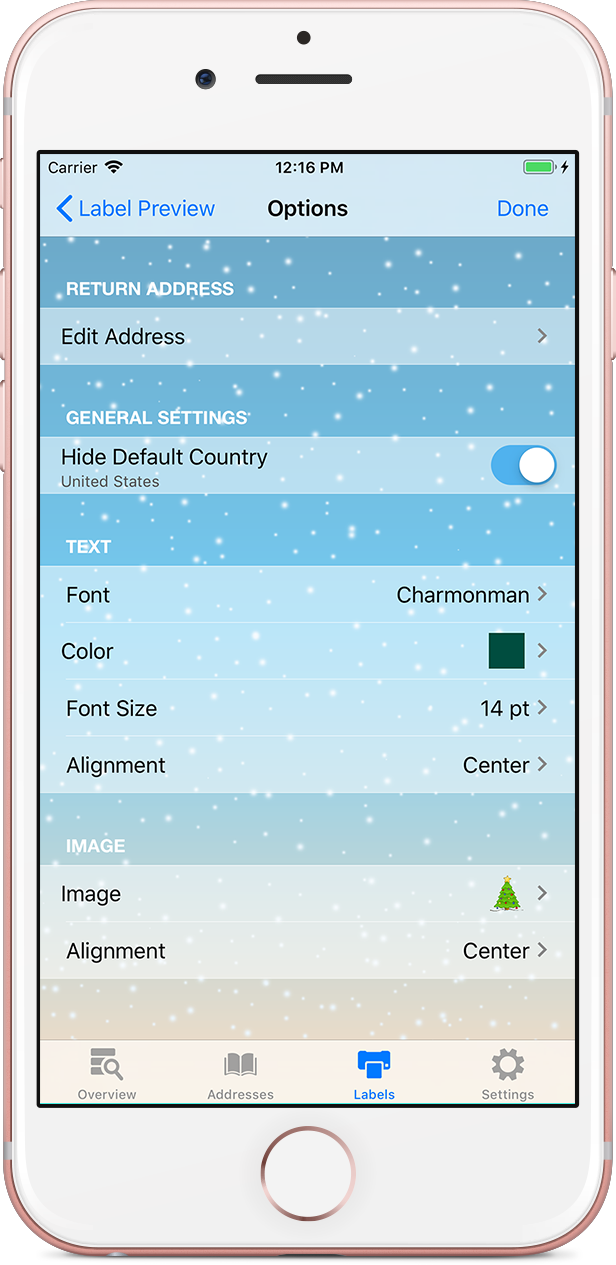Open the Settings tab
616x1265 pixels.
coord(508,1074)
